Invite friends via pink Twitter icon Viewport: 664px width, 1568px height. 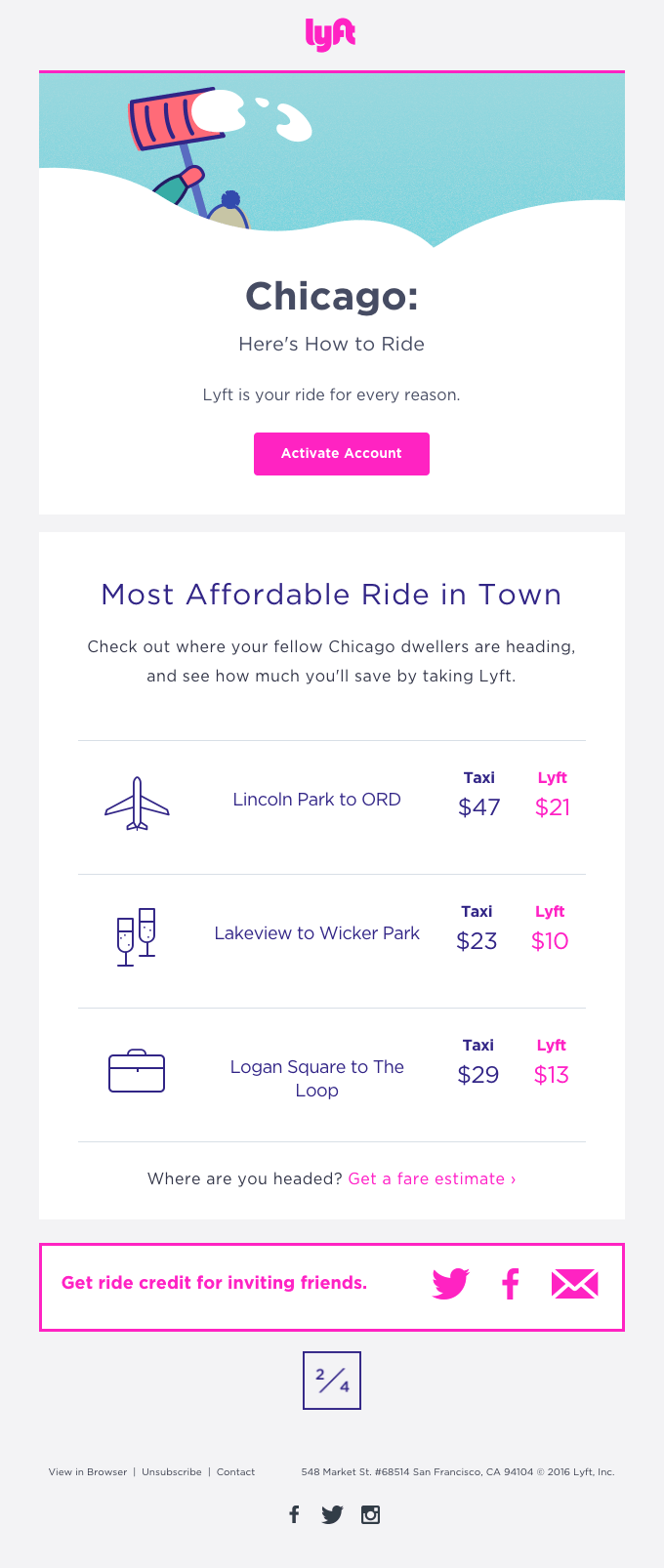(450, 1284)
